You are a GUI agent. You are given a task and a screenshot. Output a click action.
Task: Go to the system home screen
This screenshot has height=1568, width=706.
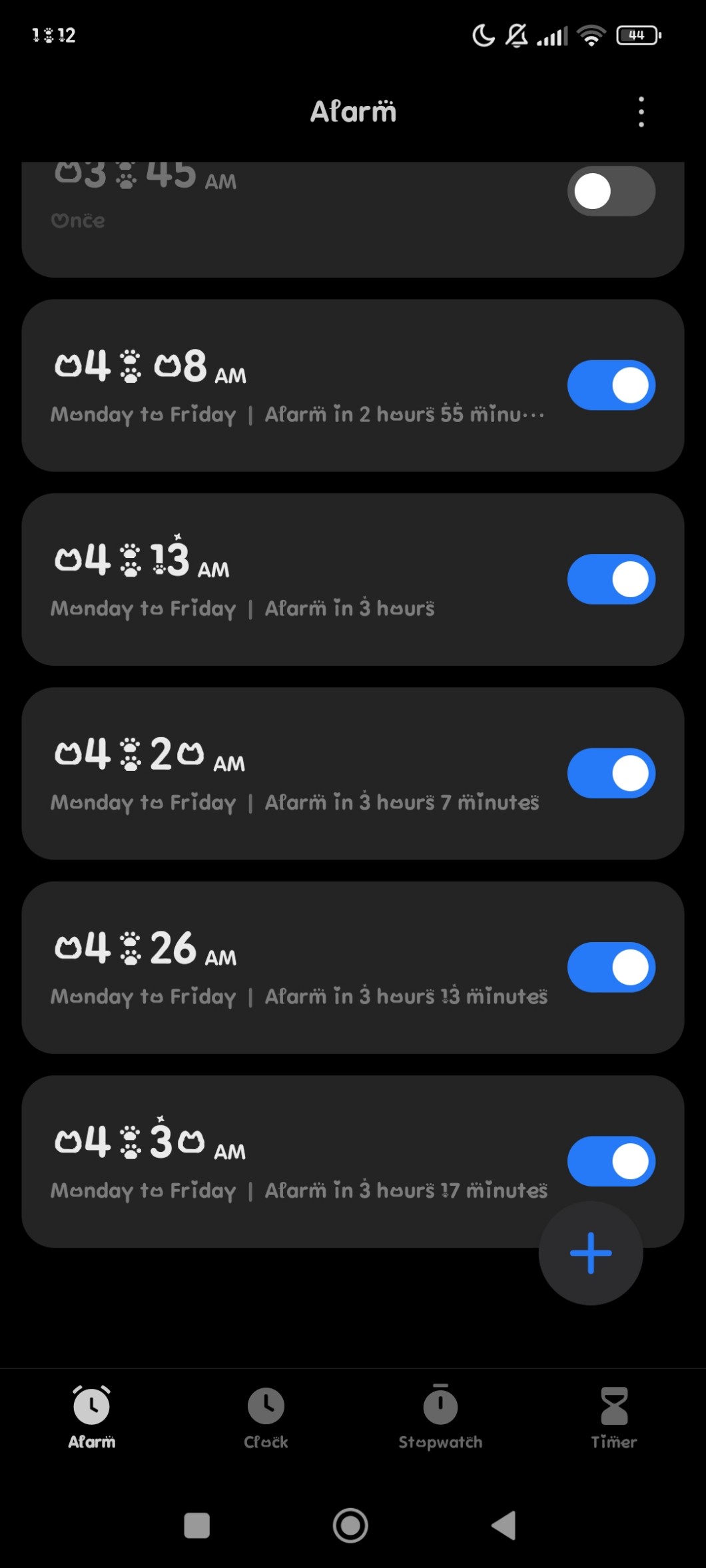click(350, 1525)
